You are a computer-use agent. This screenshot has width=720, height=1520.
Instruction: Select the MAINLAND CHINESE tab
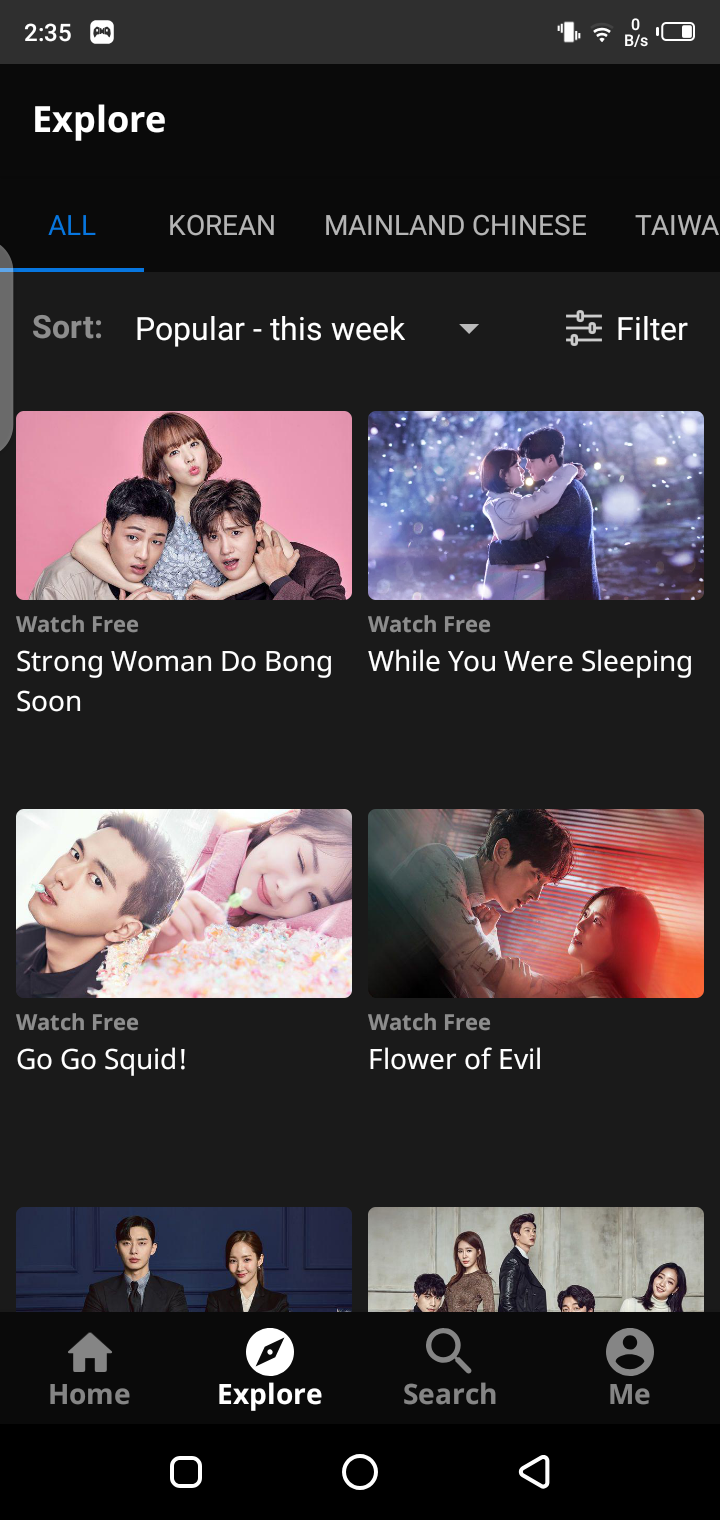[455, 225]
